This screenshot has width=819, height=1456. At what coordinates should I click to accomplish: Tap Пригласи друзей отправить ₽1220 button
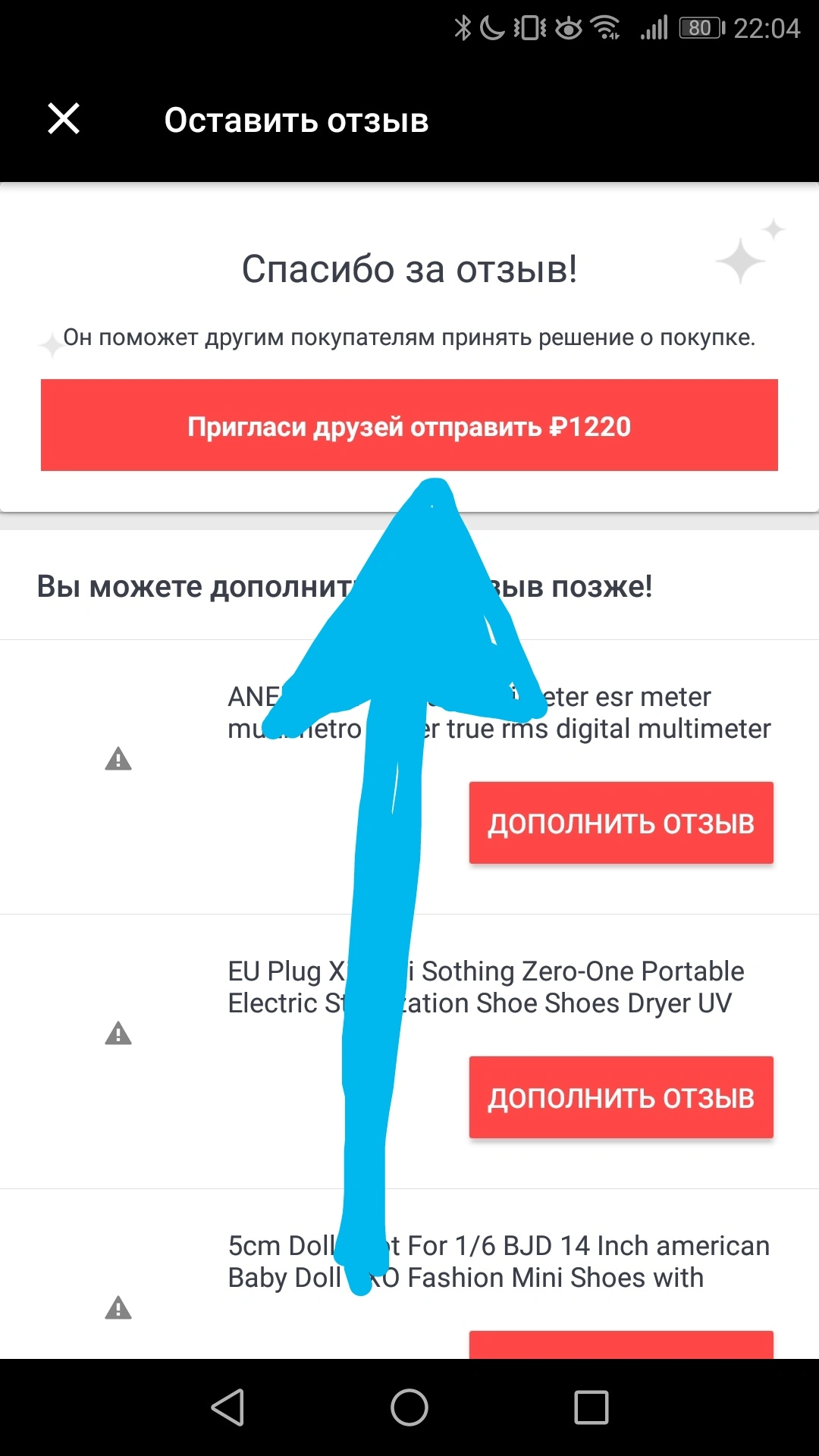409,425
